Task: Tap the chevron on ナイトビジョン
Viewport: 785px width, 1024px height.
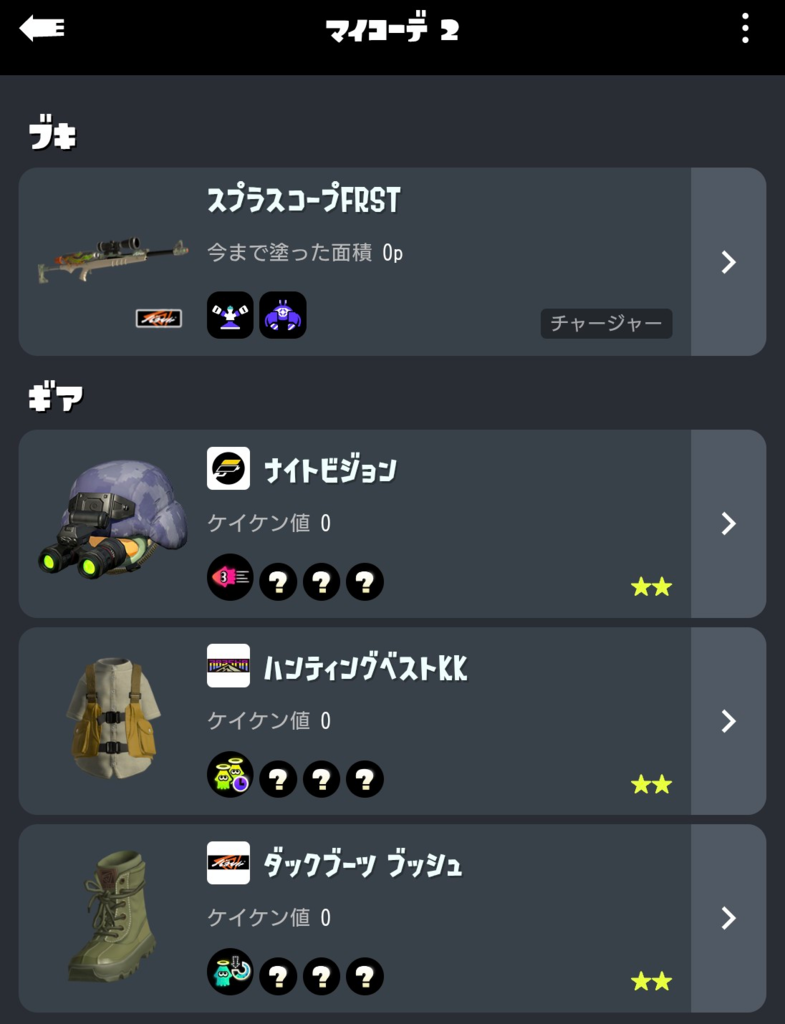Action: pos(728,523)
